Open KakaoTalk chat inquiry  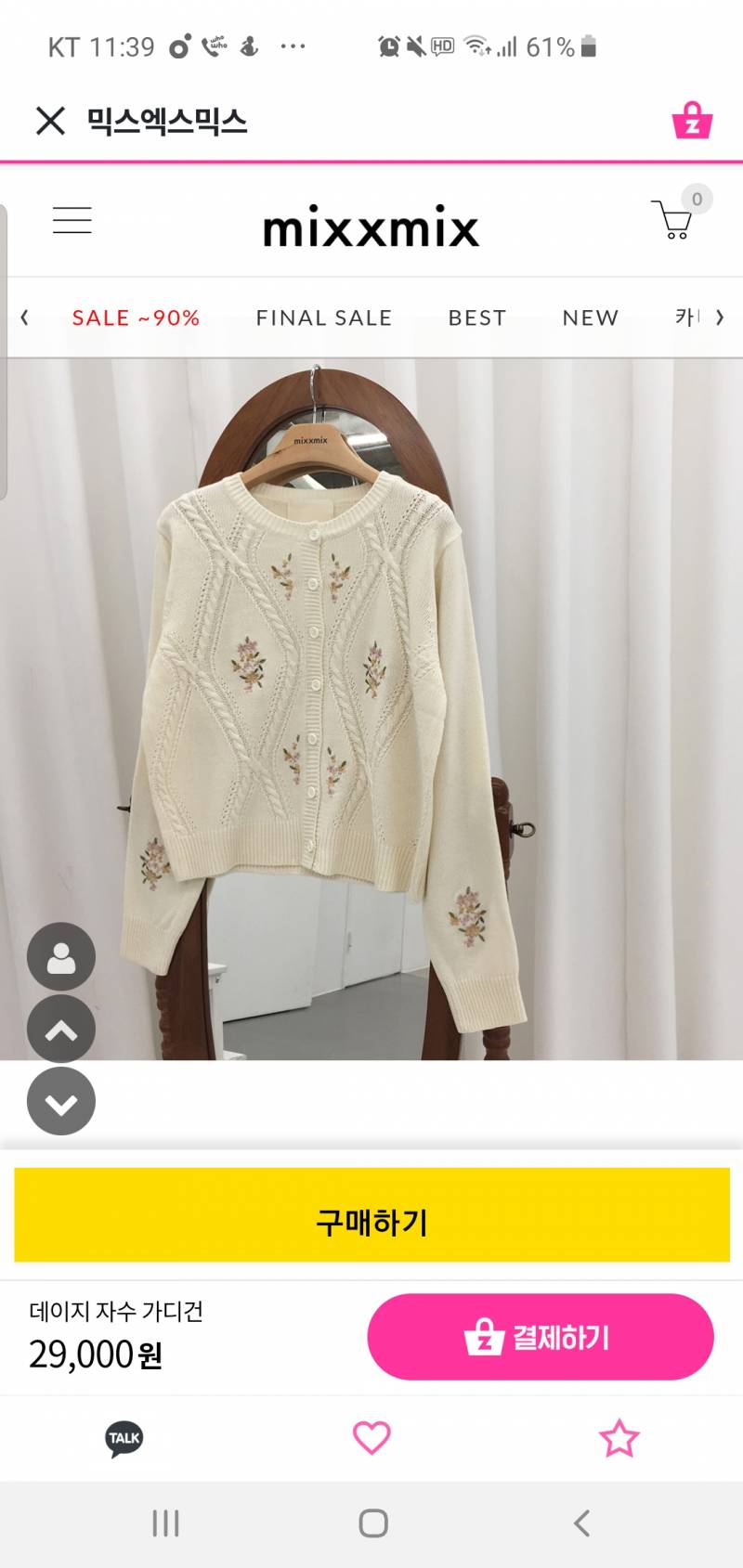point(124,1438)
